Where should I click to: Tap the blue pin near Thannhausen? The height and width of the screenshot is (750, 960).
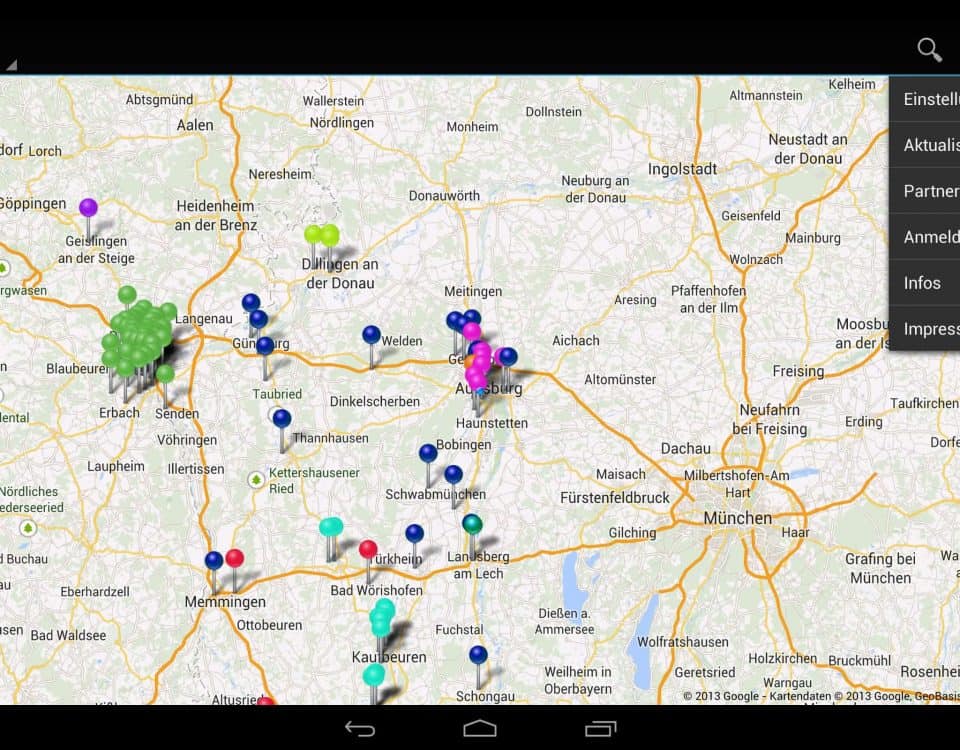tap(282, 419)
